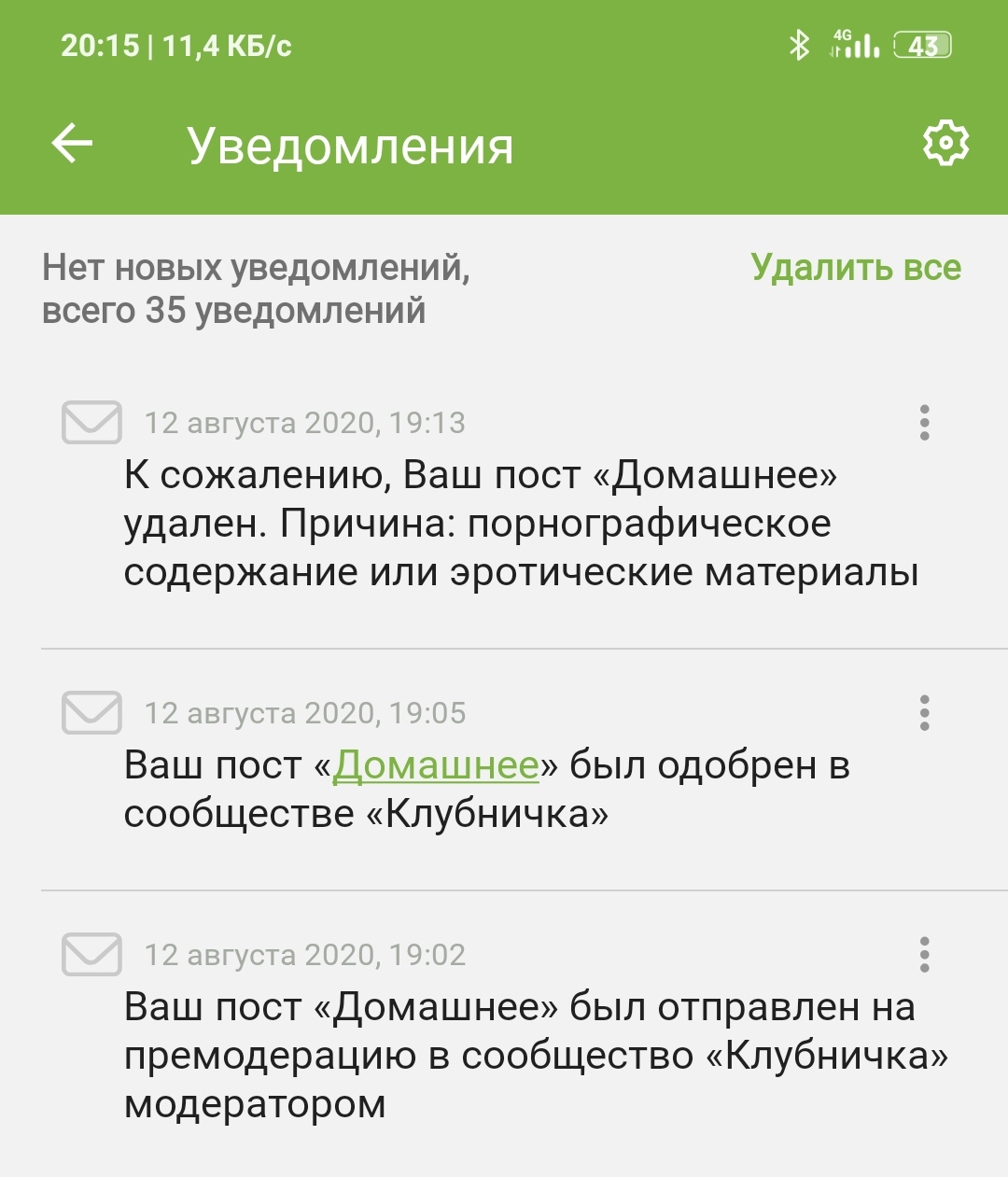This screenshot has height=1177, width=1008.
Task: Open the overflow menu for the 19:05 notification
Action: click(x=924, y=713)
